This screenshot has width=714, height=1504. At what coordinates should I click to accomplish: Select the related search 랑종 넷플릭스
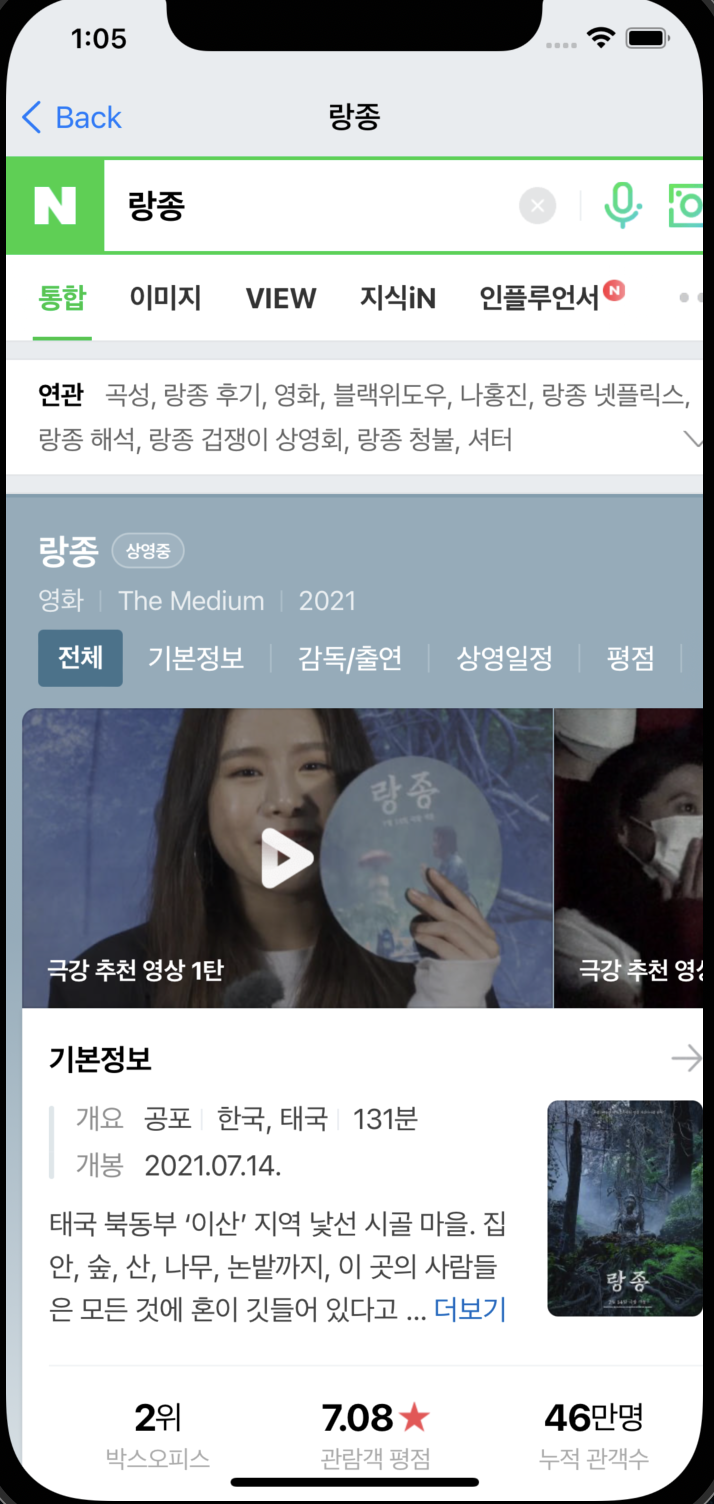(x=614, y=395)
